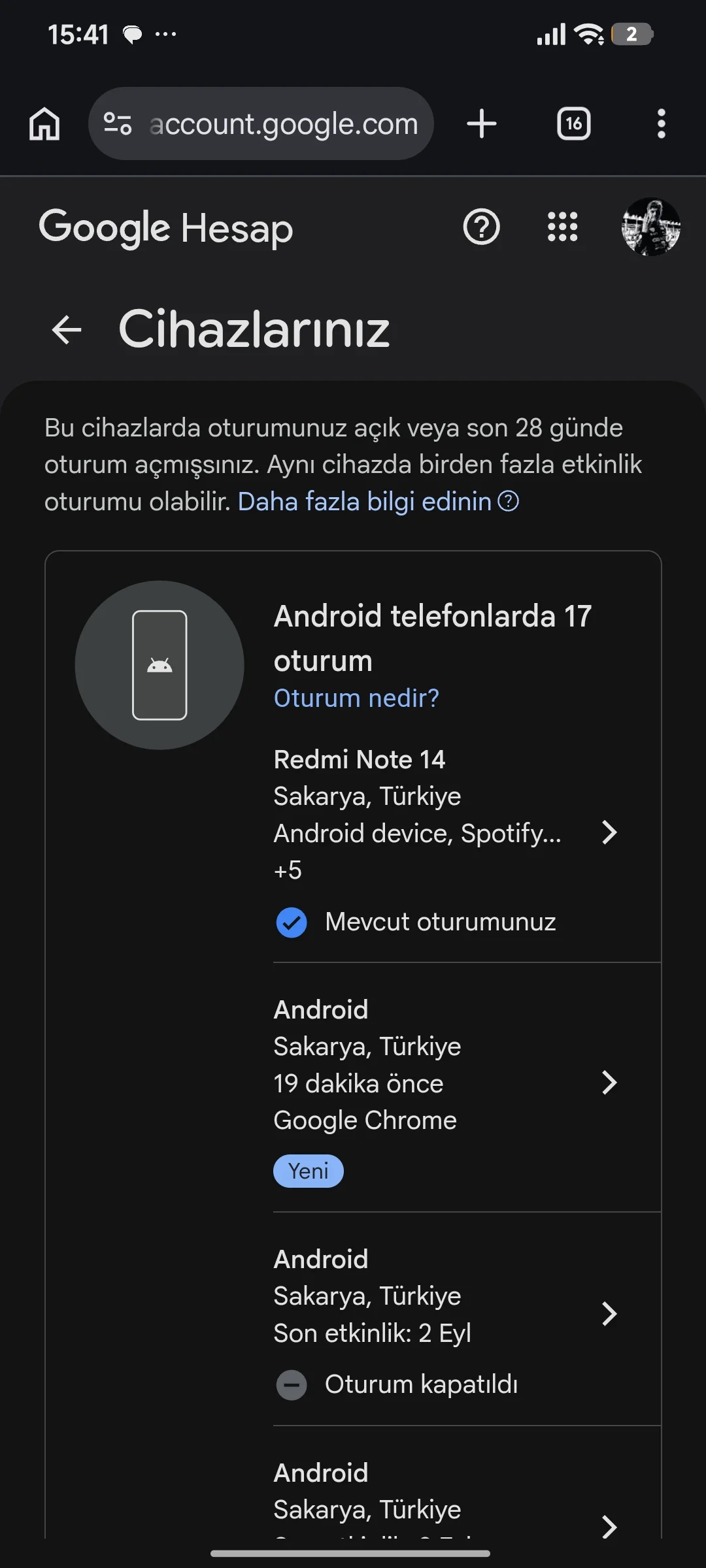
Task: Go back from Cihazlarınız page
Action: click(67, 329)
